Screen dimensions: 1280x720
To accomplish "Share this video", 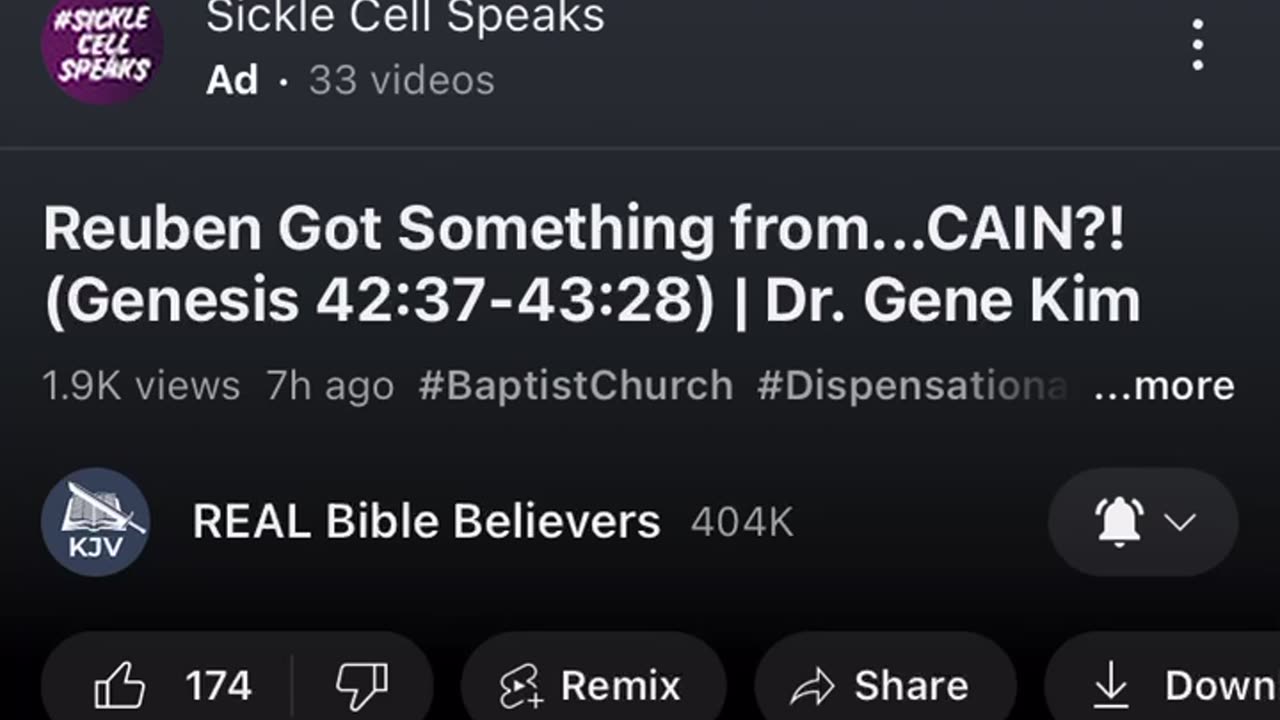I will click(880, 686).
